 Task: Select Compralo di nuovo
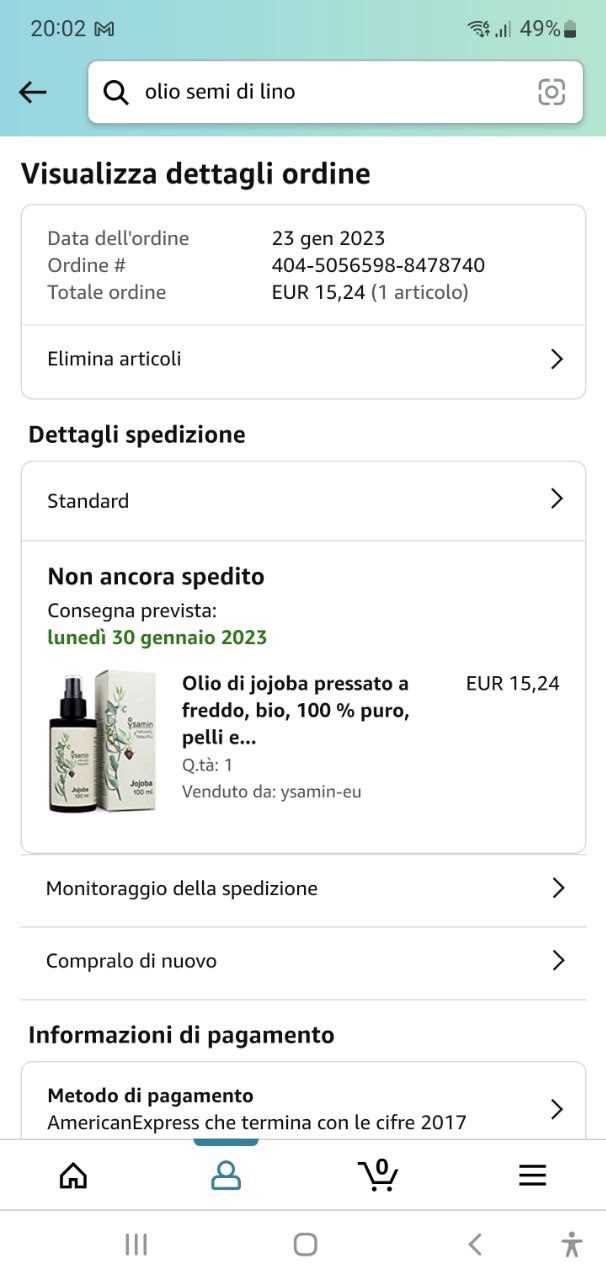[x=303, y=961]
